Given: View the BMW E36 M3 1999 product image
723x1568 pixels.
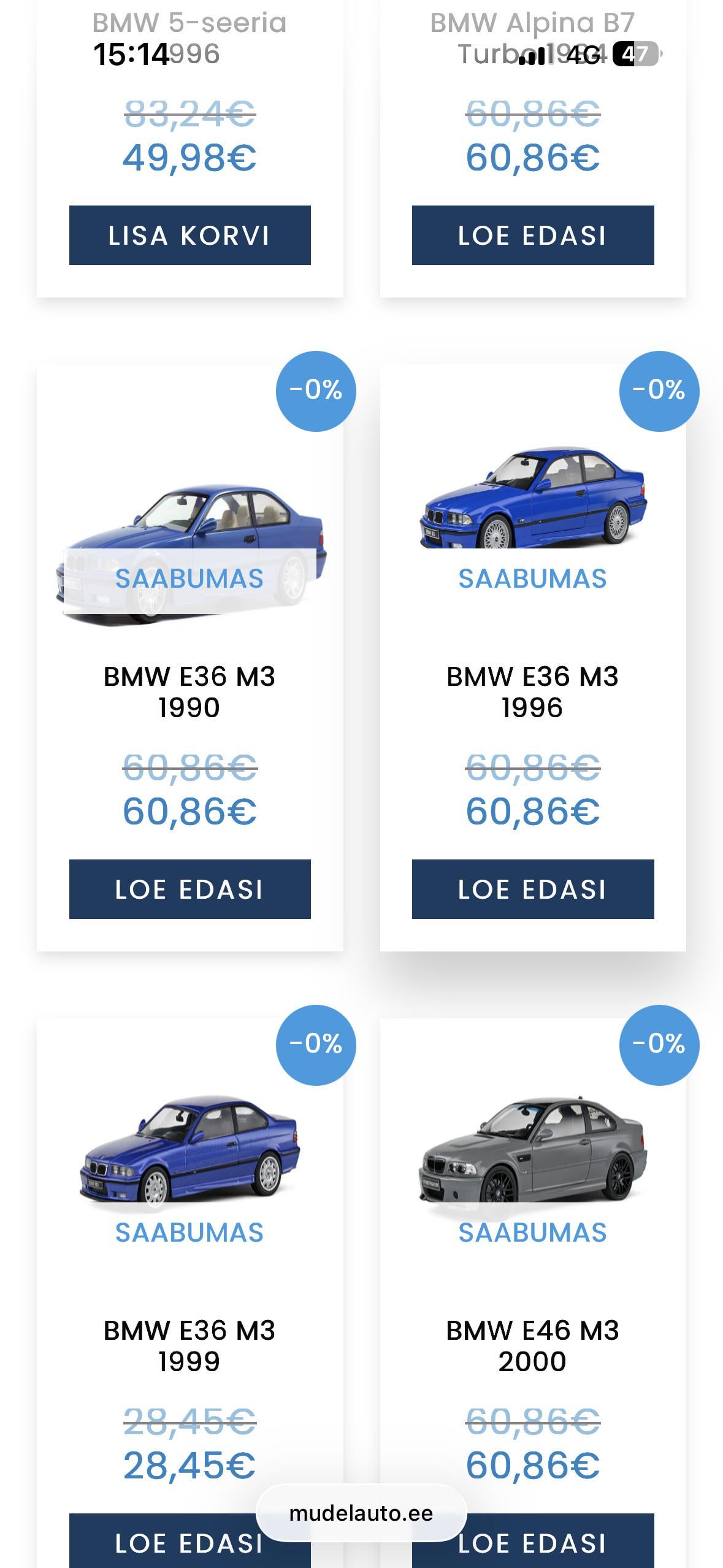Looking at the screenshot, I should coord(189,1150).
